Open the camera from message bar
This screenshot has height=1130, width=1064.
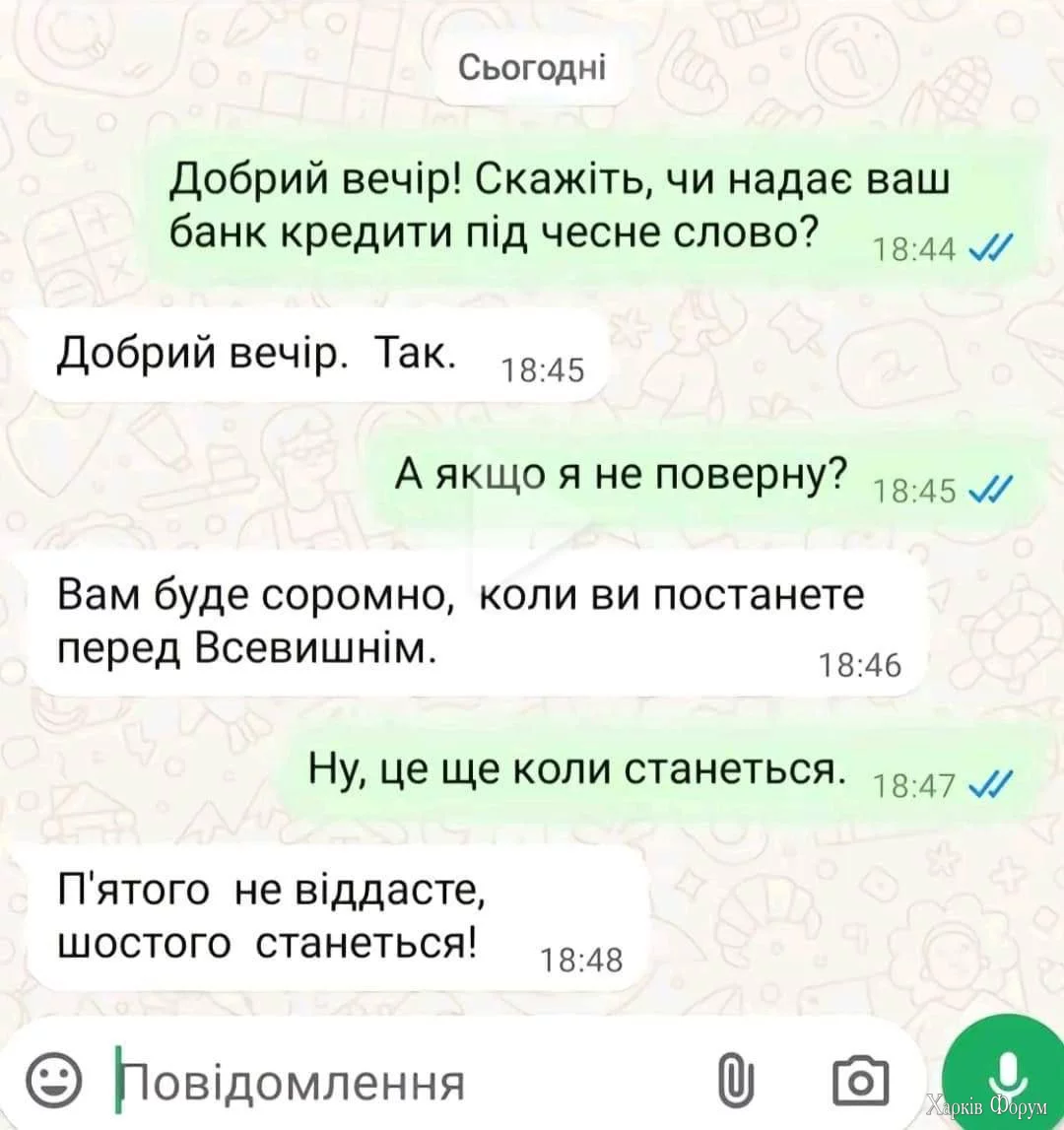point(860,1082)
